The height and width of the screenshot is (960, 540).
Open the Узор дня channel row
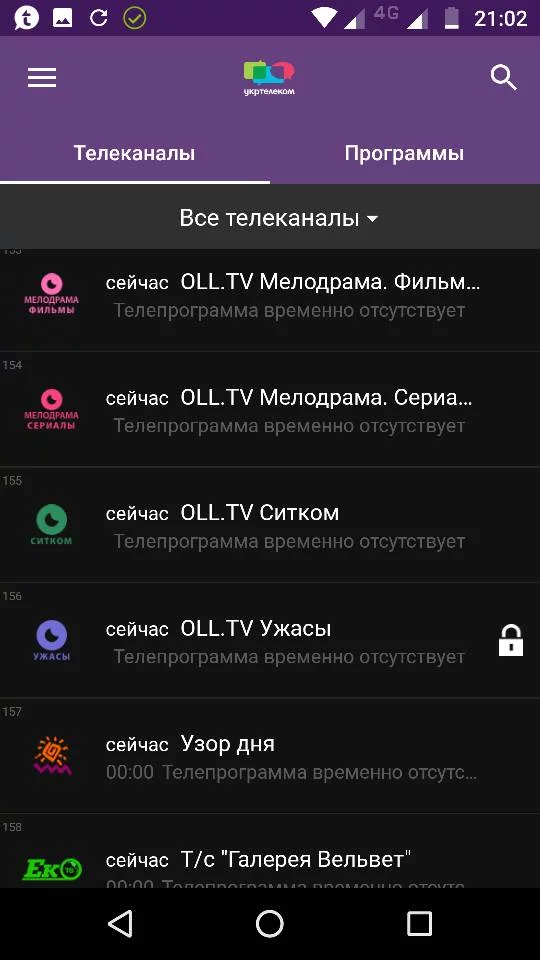[x=270, y=756]
